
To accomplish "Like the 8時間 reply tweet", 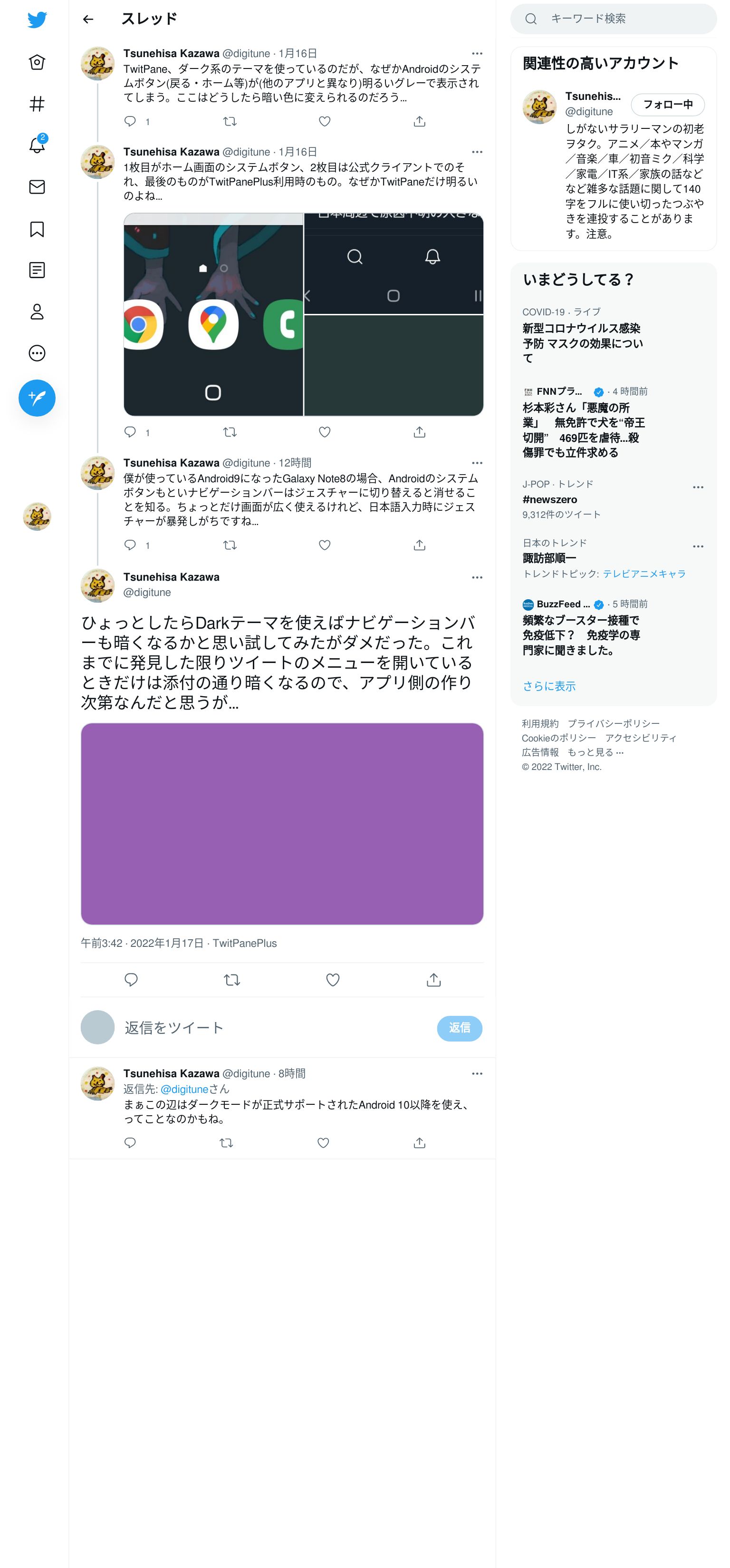I will [324, 1142].
